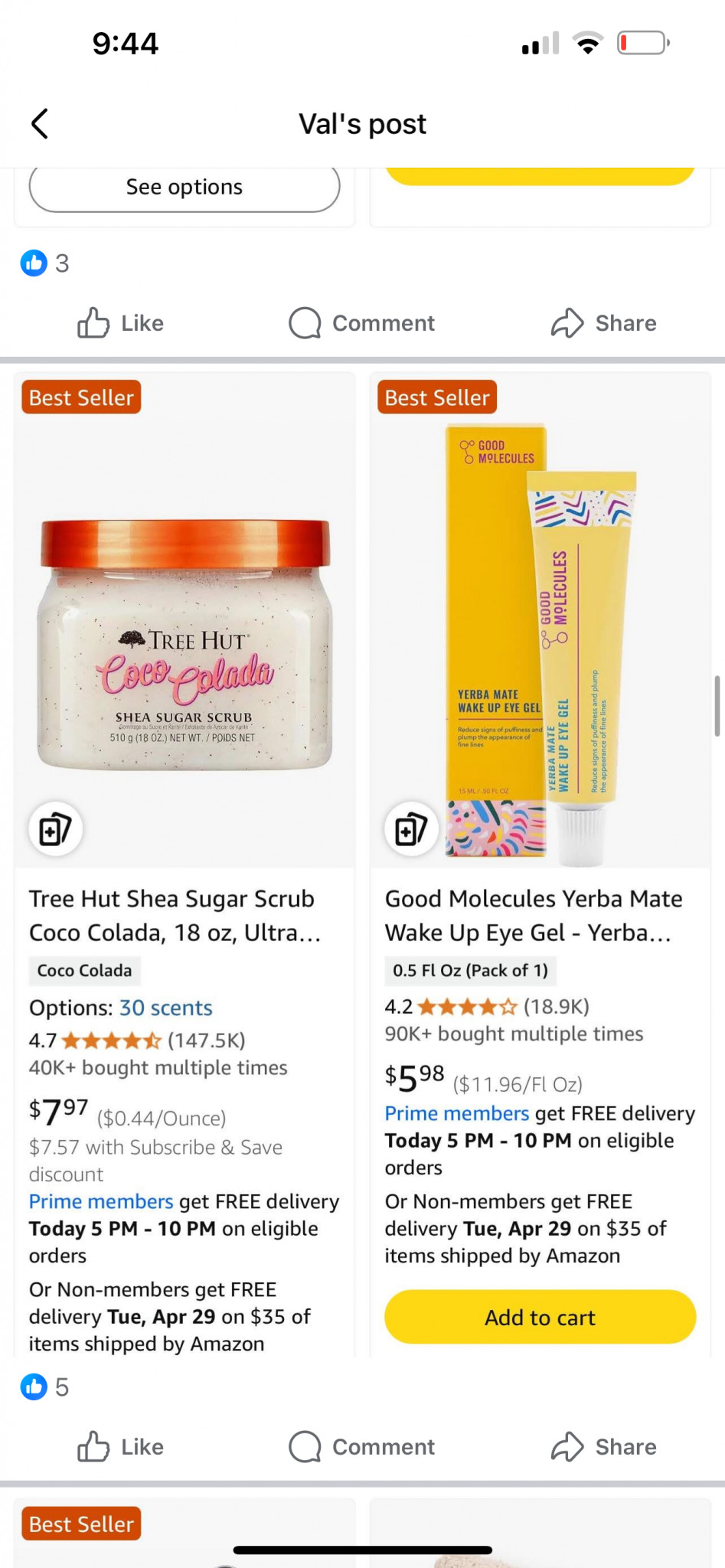Like the post with 3 reactions
The width and height of the screenshot is (725, 1568).
click(x=120, y=323)
